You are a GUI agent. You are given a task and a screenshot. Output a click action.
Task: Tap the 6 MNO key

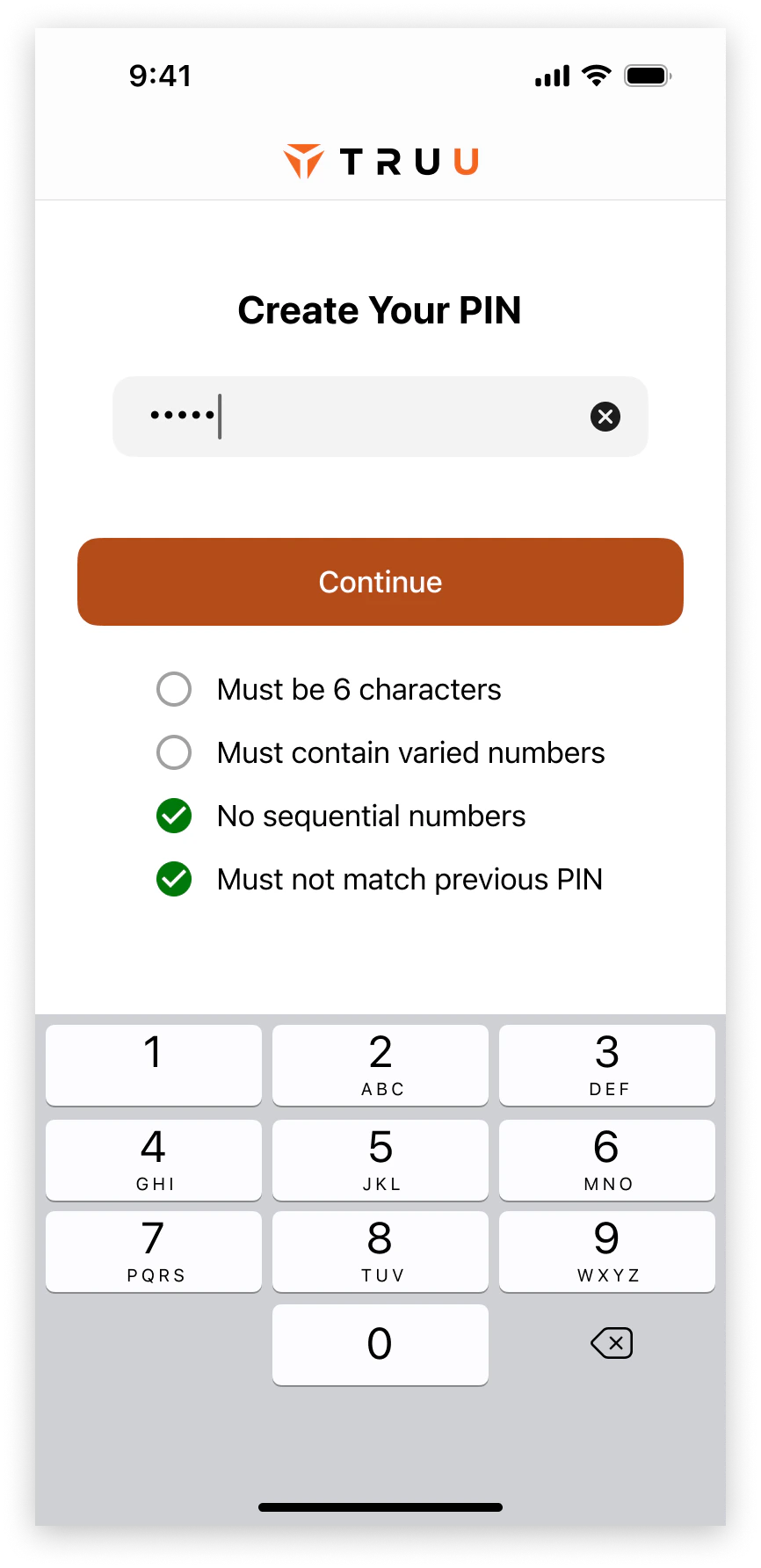coord(607,1159)
